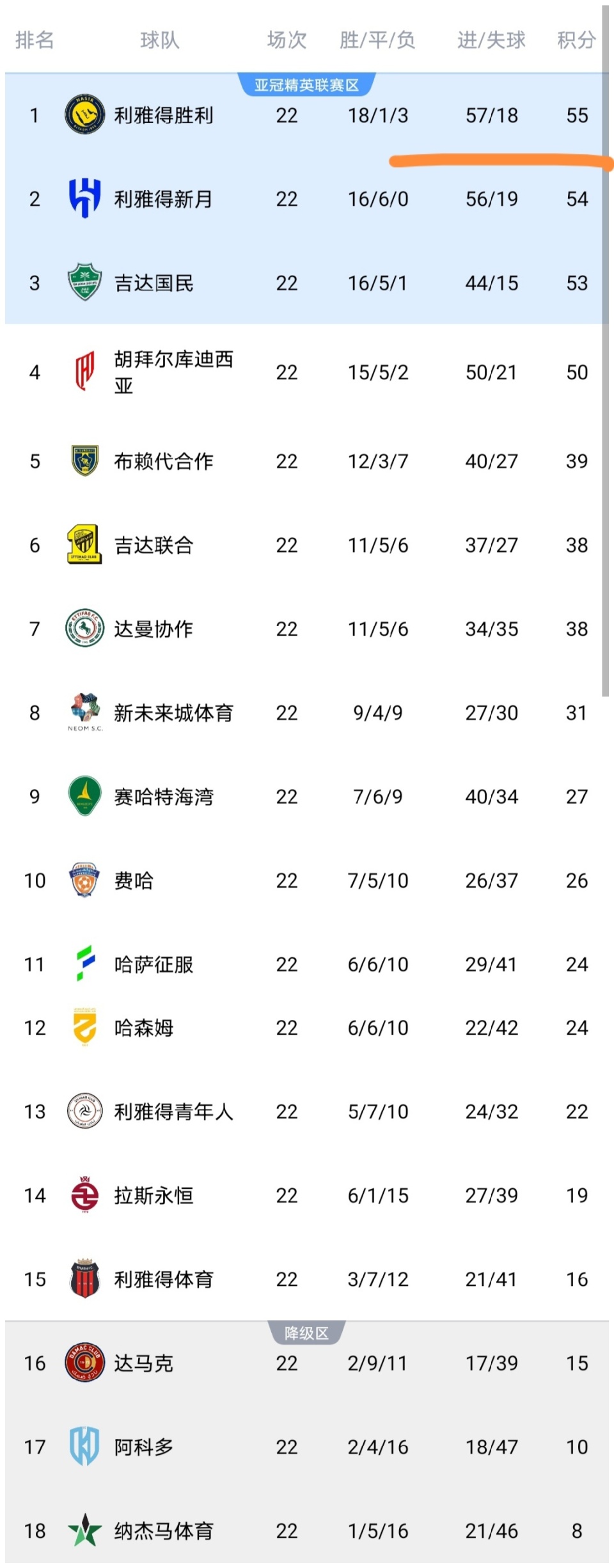
Task: View the 达曼协作 team page
Action: click(153, 629)
